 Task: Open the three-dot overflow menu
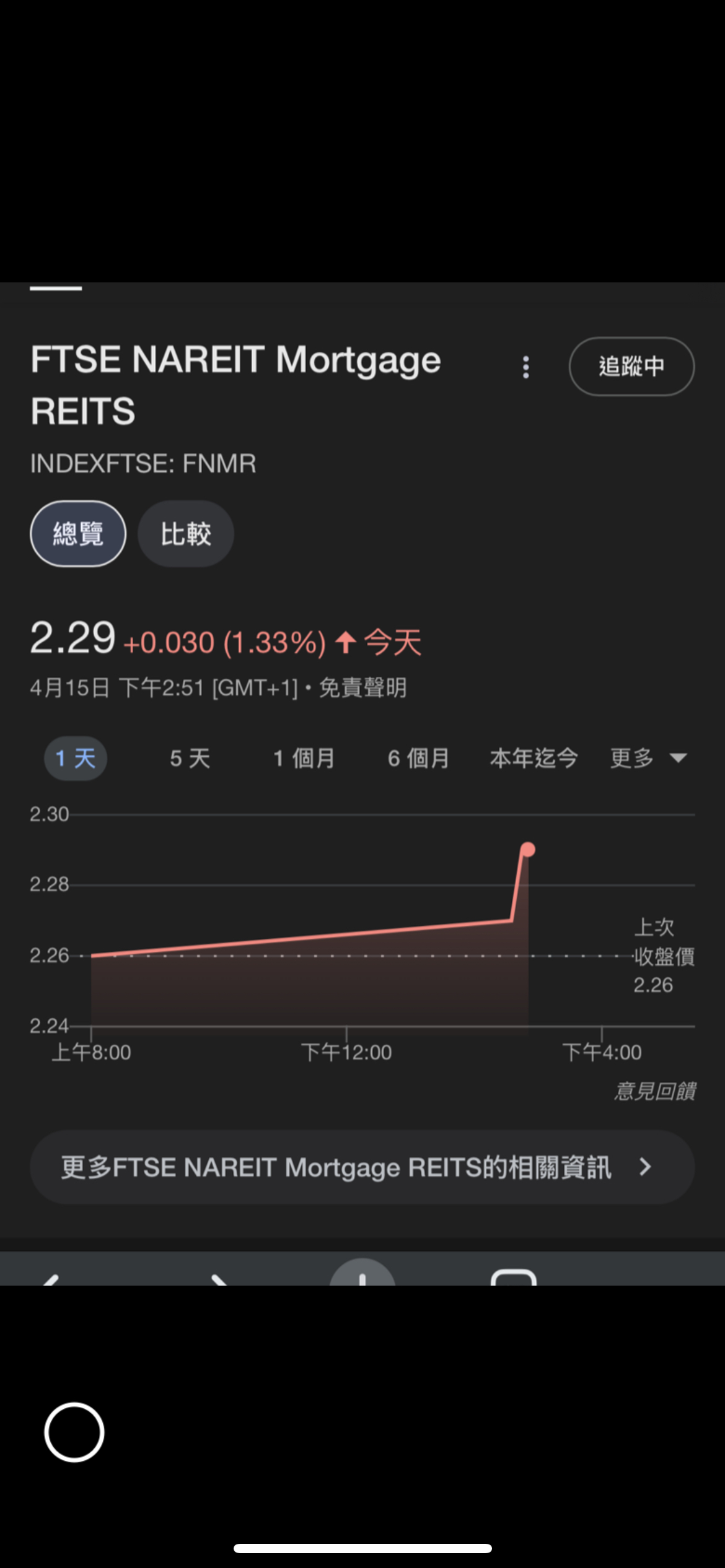point(525,367)
